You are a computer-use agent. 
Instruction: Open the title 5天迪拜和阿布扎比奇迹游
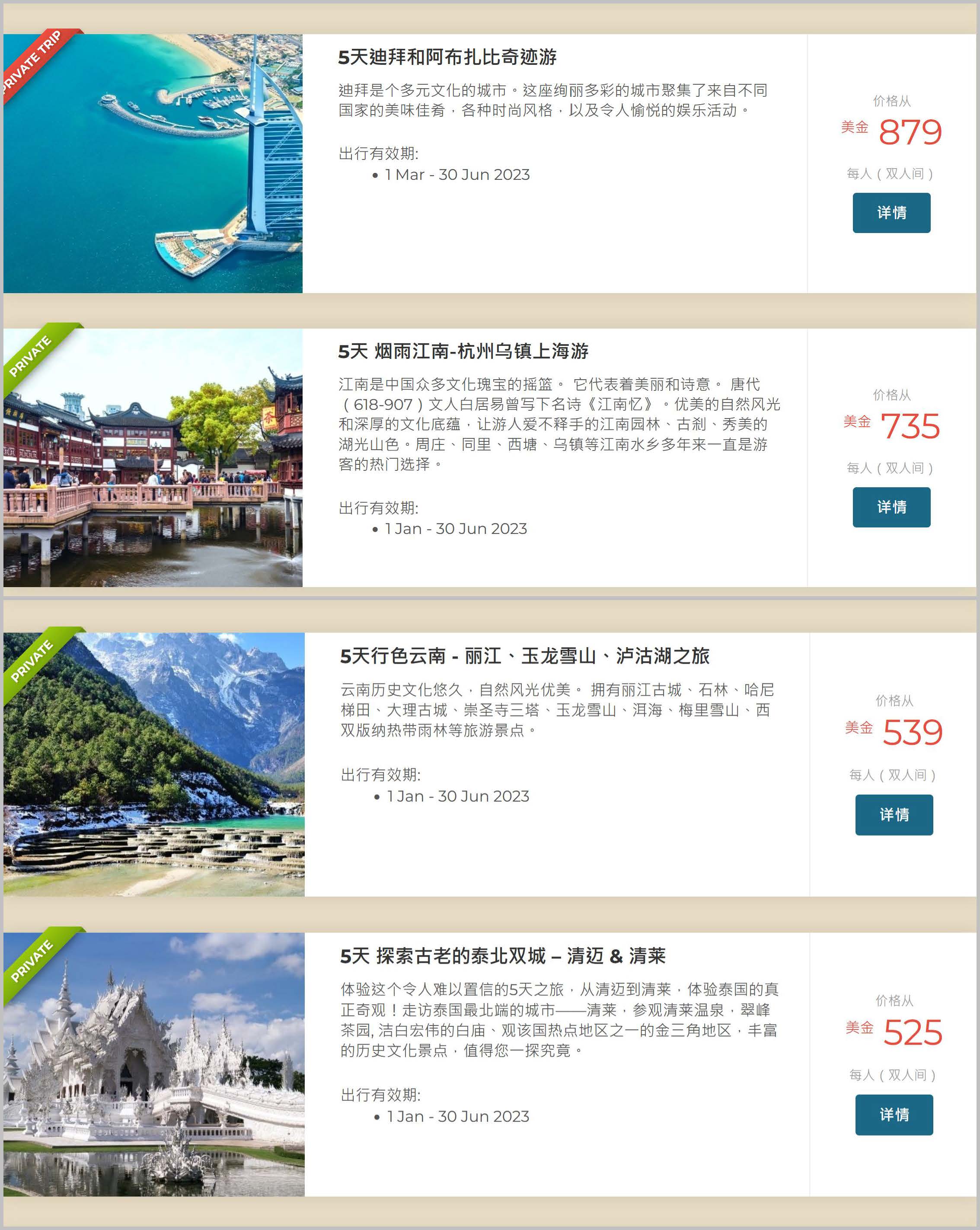point(447,57)
